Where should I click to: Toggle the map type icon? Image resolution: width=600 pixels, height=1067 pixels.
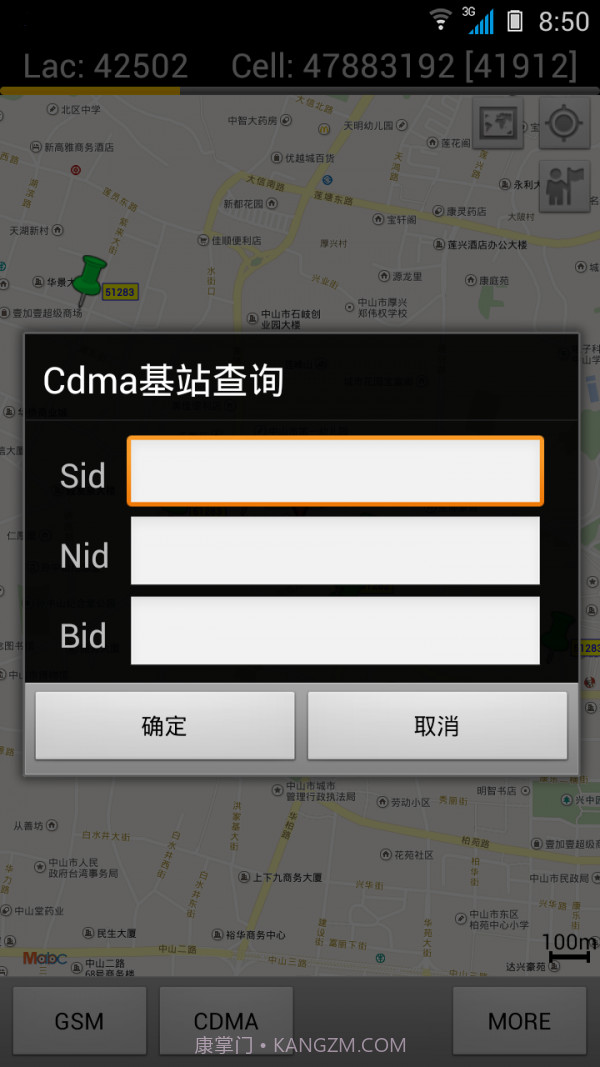[x=497, y=123]
